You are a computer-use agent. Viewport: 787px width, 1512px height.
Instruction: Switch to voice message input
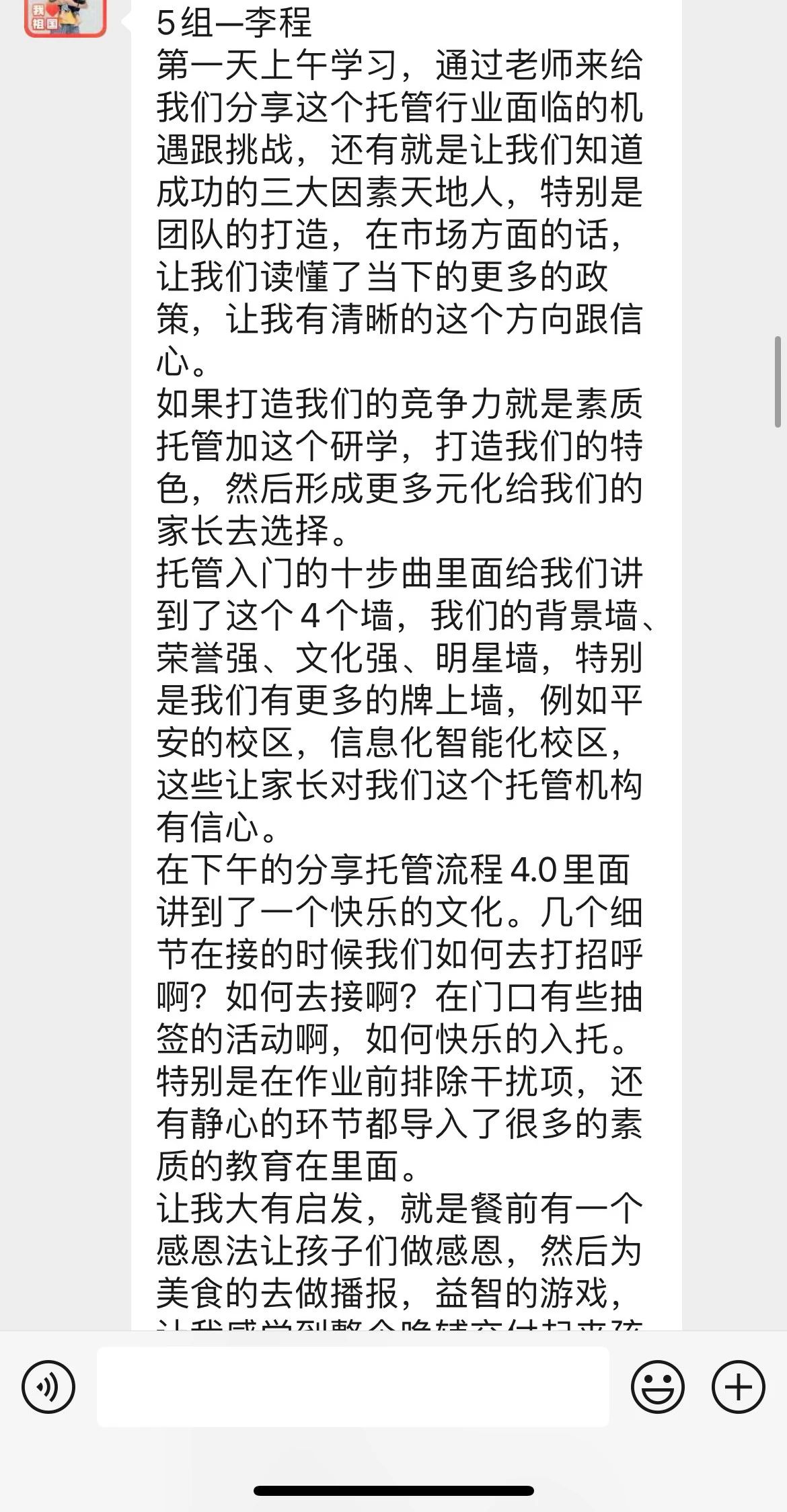pyautogui.click(x=48, y=1386)
